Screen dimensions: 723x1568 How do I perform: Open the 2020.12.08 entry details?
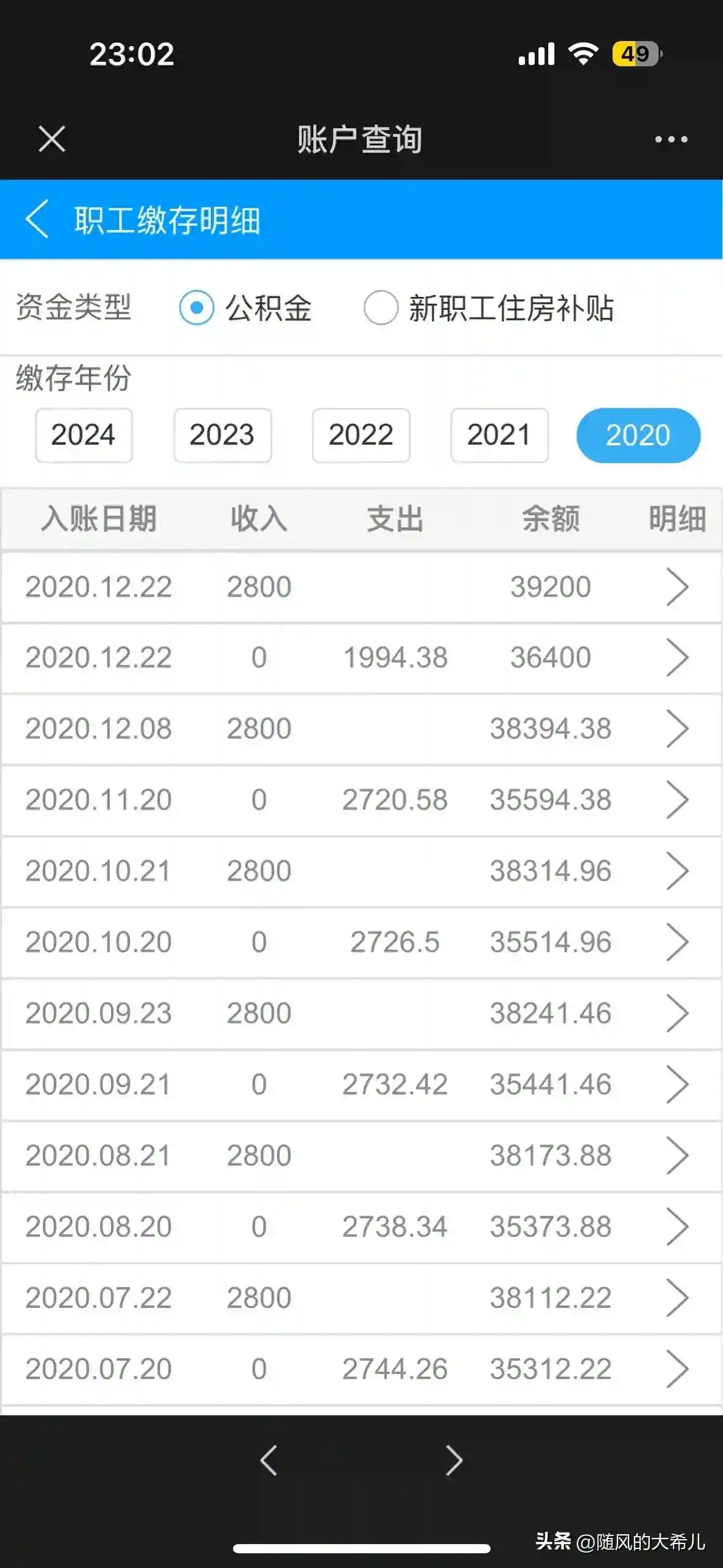[x=677, y=729]
